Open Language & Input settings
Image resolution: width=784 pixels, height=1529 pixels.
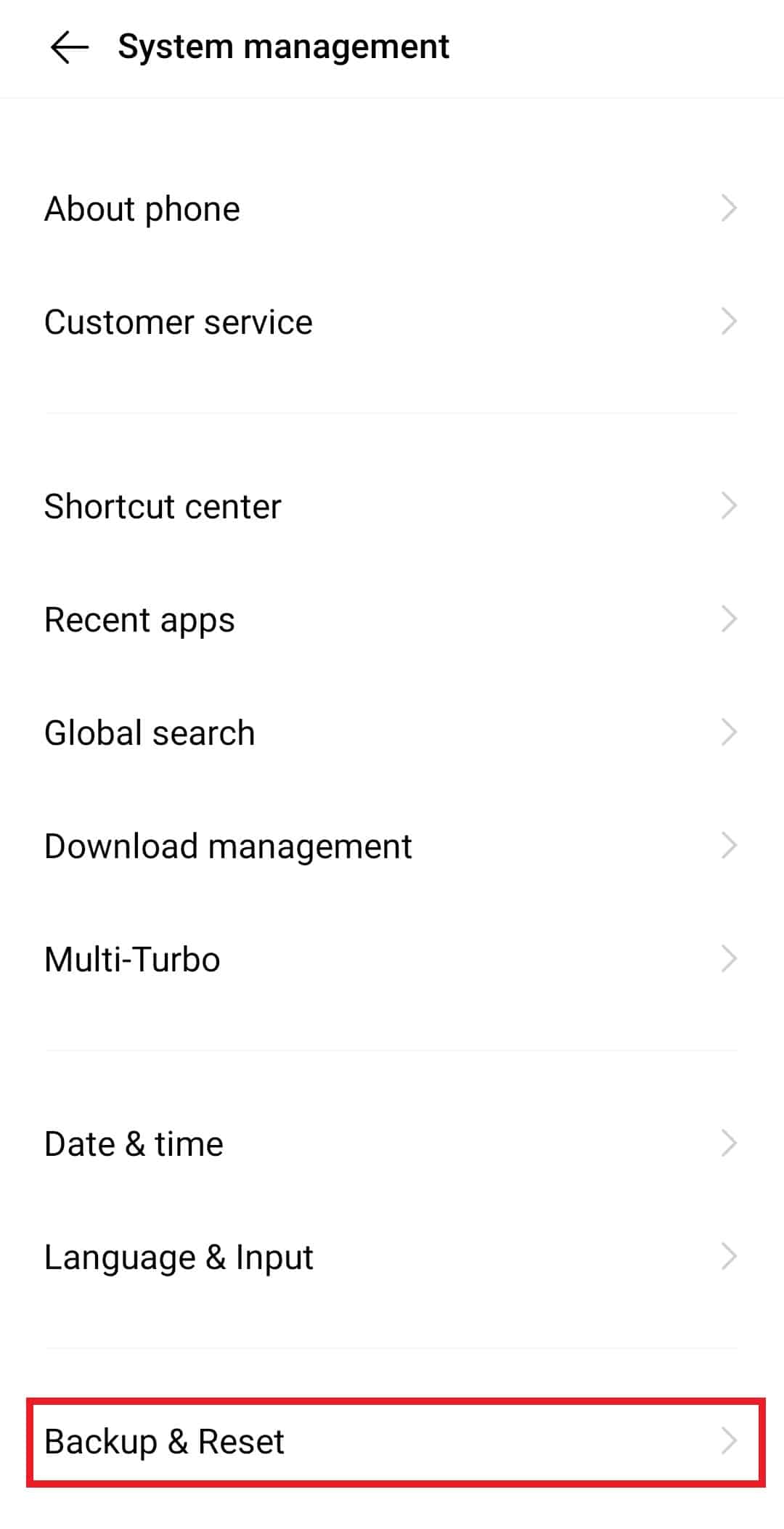(391, 1257)
